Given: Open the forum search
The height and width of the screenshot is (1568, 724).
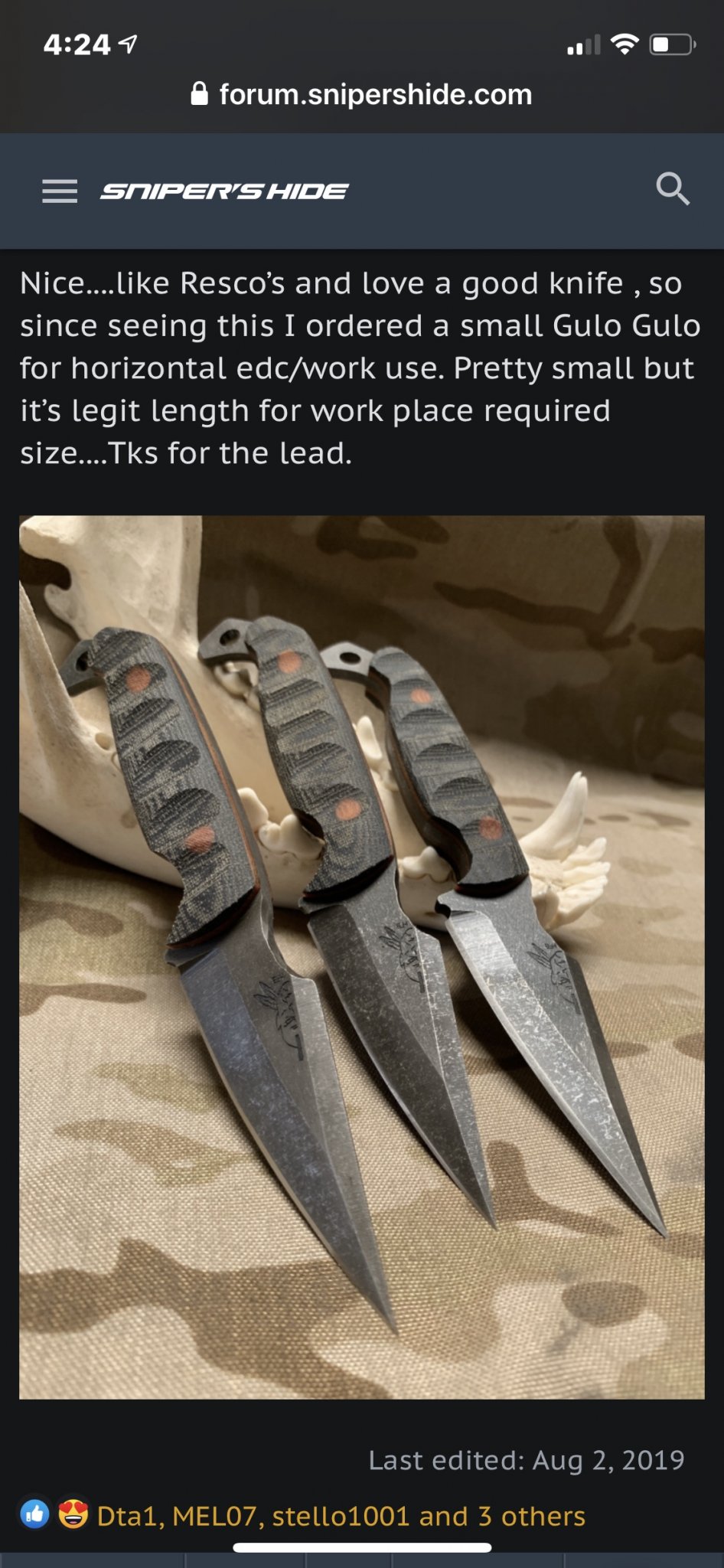Looking at the screenshot, I should point(673,189).
